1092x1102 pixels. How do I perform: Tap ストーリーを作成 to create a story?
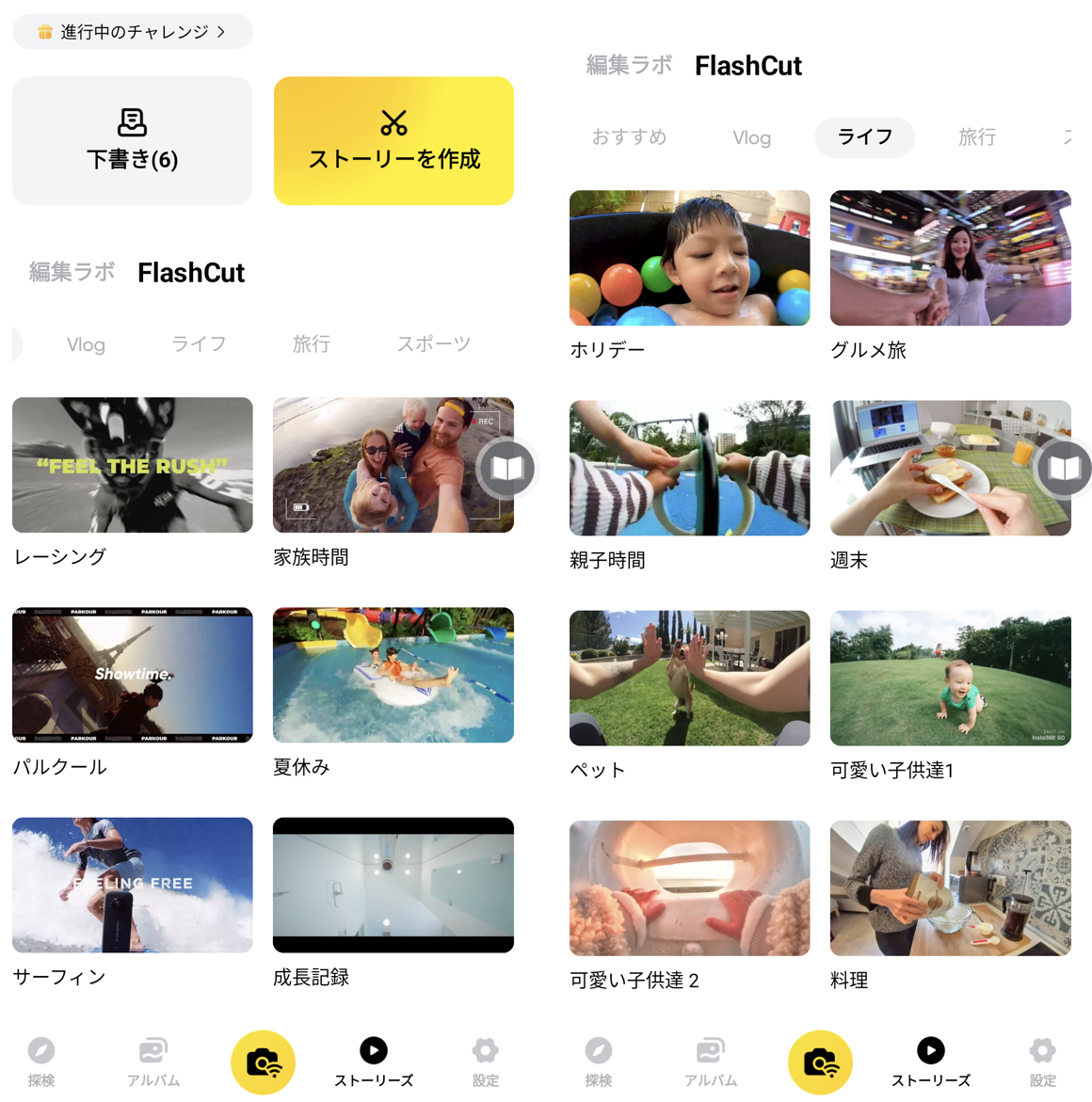[x=393, y=141]
